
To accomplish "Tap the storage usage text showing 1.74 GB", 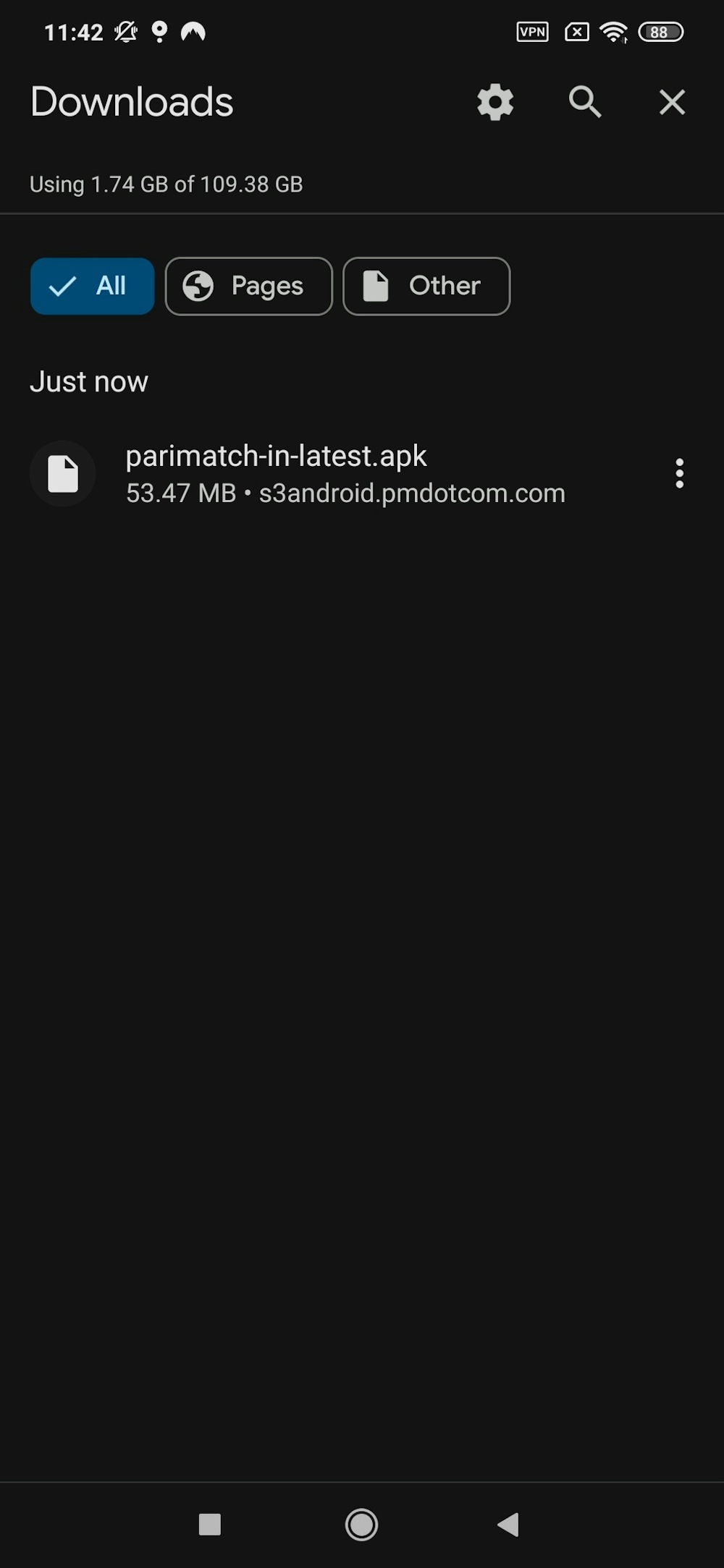I will point(166,185).
